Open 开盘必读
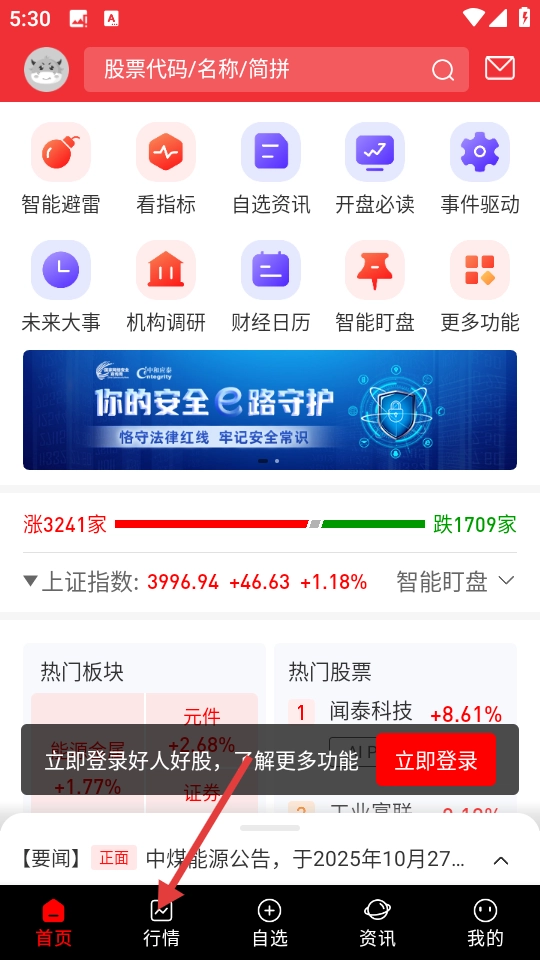Viewport: 540px width, 960px height. [x=375, y=168]
